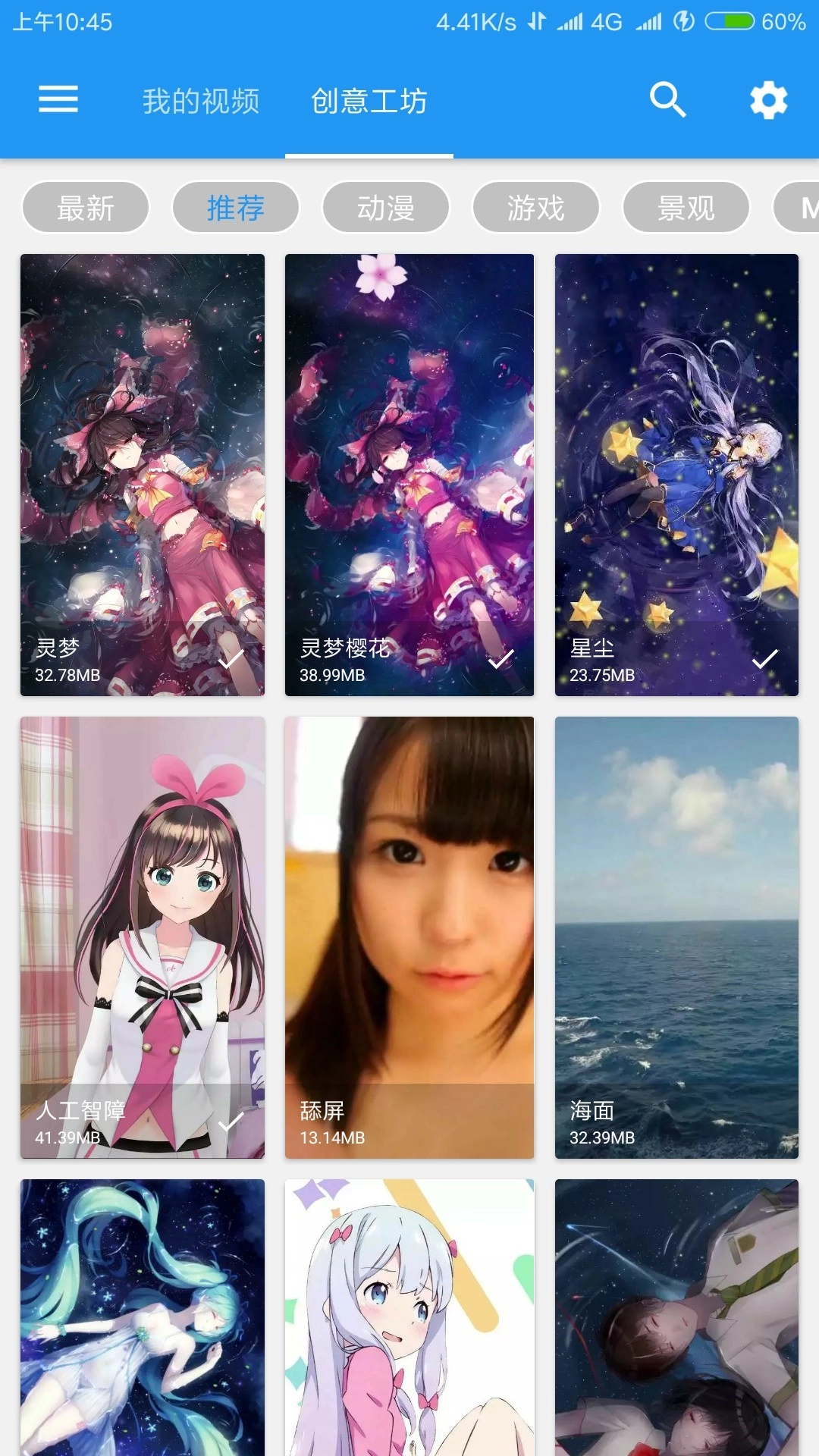View the 灵梦樱花 wallpaper
The image size is (819, 1456).
click(x=409, y=475)
